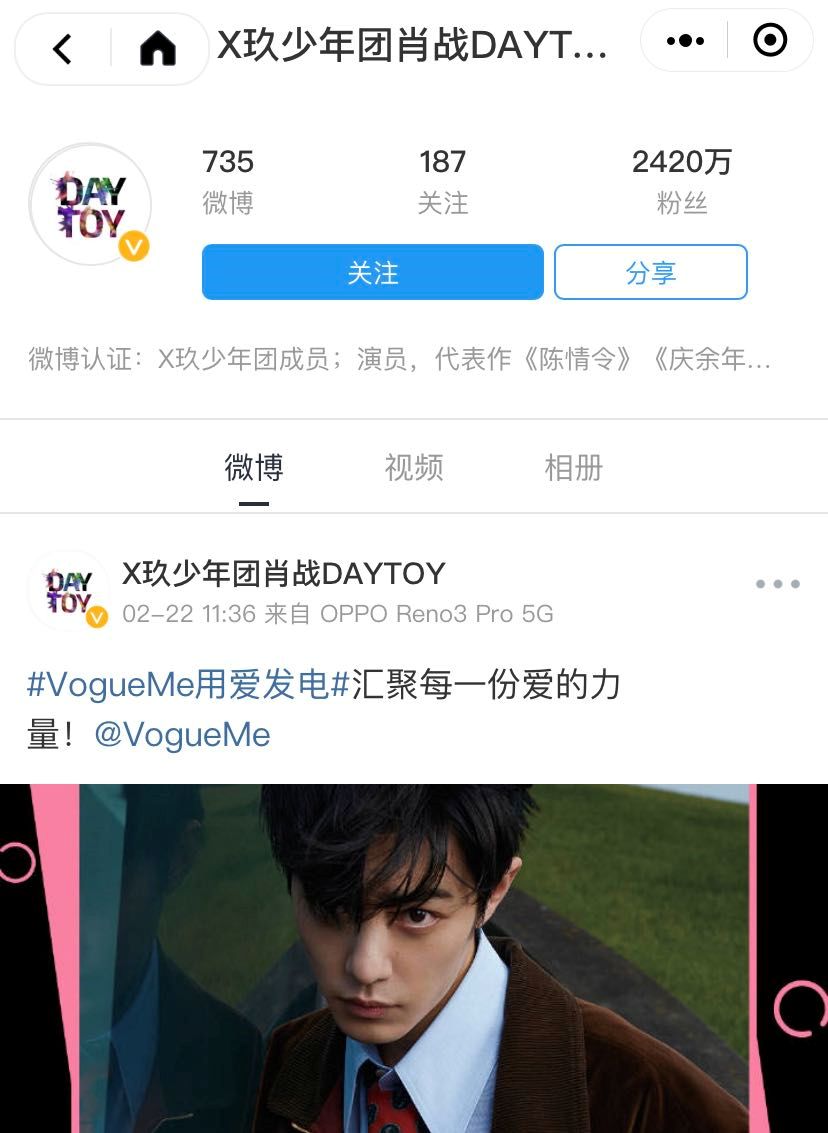
Task: Open the large DAYTOY profile avatar
Action: click(90, 204)
